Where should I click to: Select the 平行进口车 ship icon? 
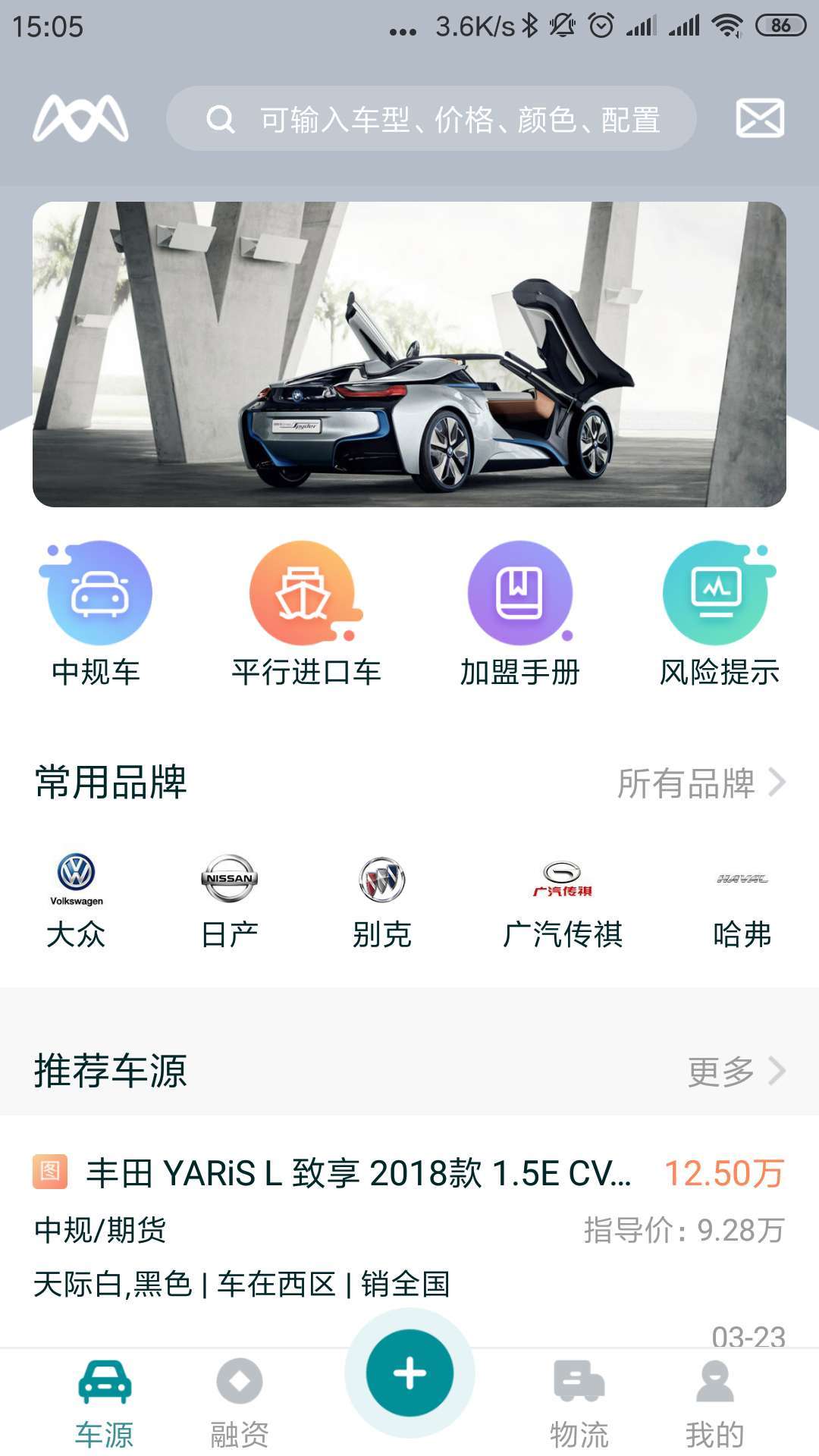pos(303,595)
